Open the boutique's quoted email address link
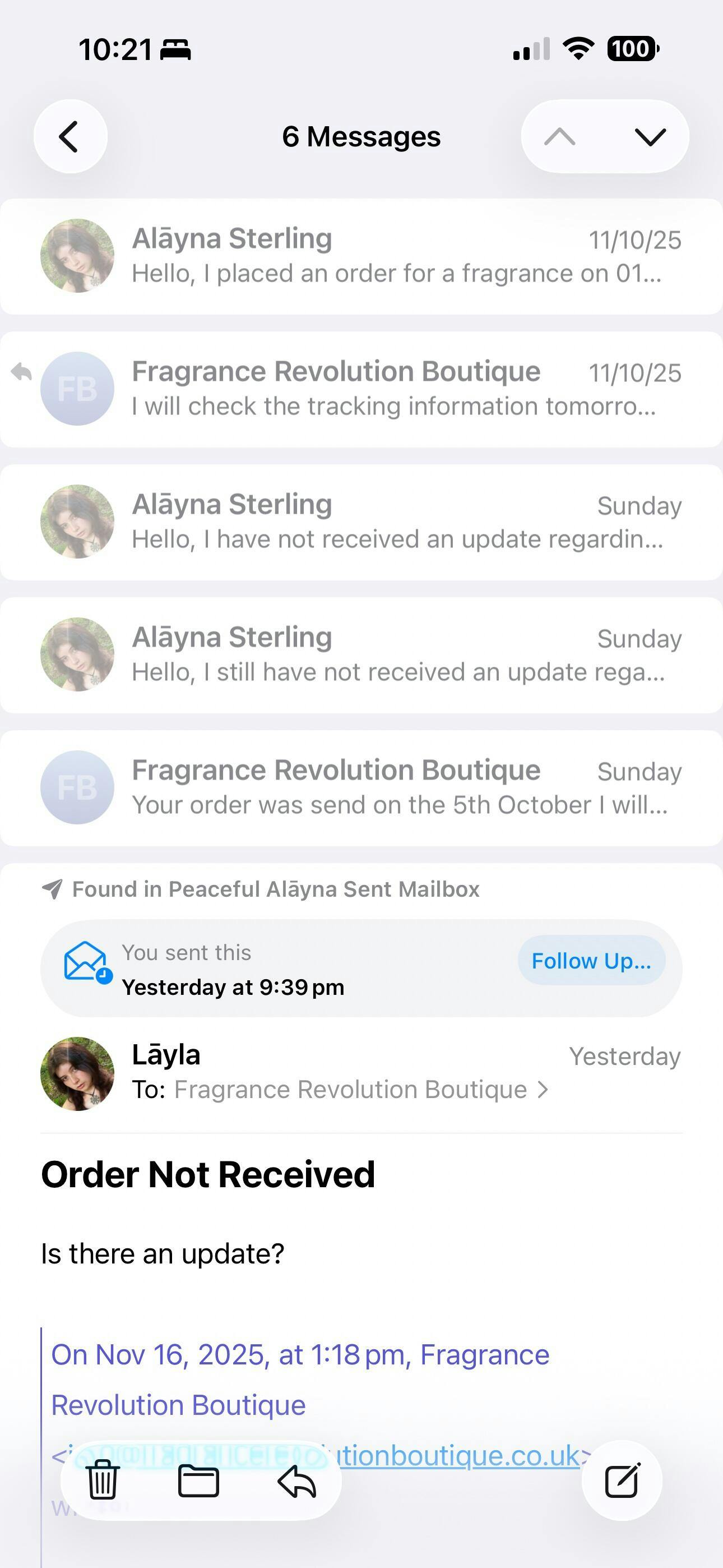 [456, 1456]
